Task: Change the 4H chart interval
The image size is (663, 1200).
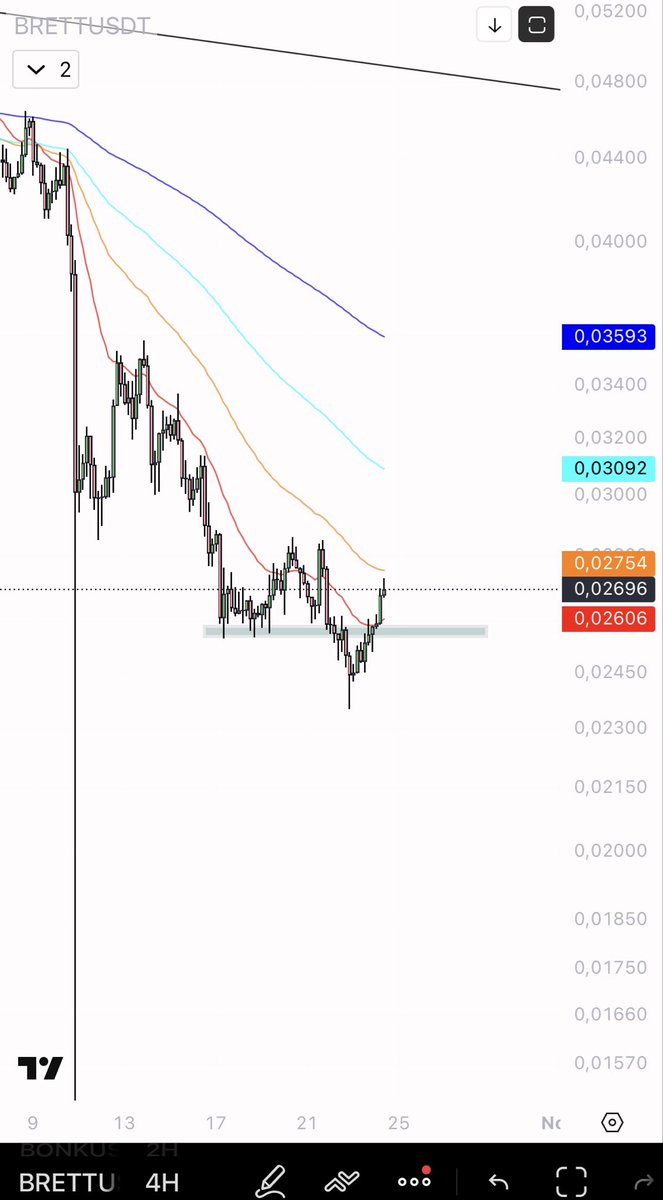Action: pyautogui.click(x=163, y=1182)
